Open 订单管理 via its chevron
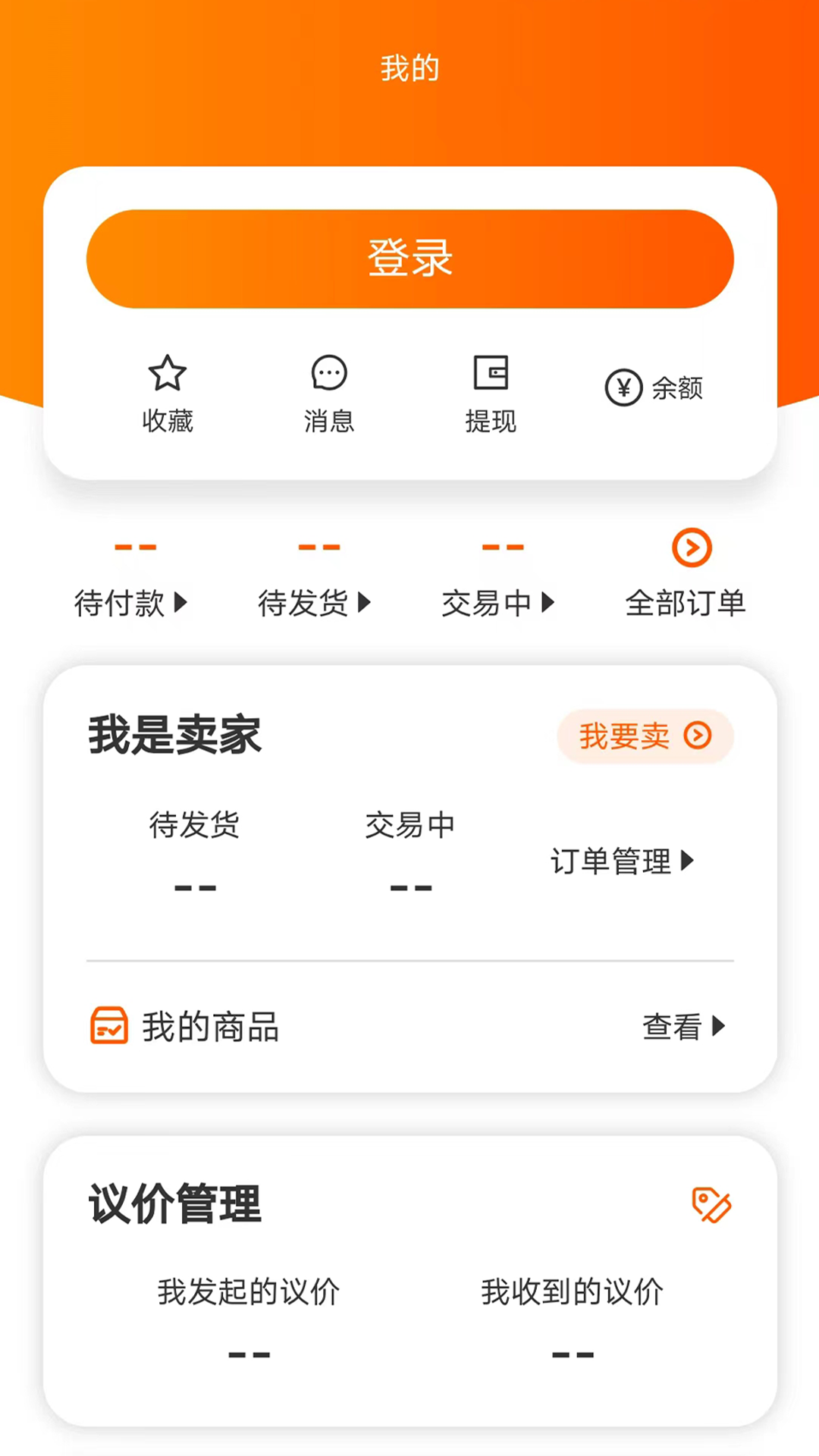 coord(623,861)
